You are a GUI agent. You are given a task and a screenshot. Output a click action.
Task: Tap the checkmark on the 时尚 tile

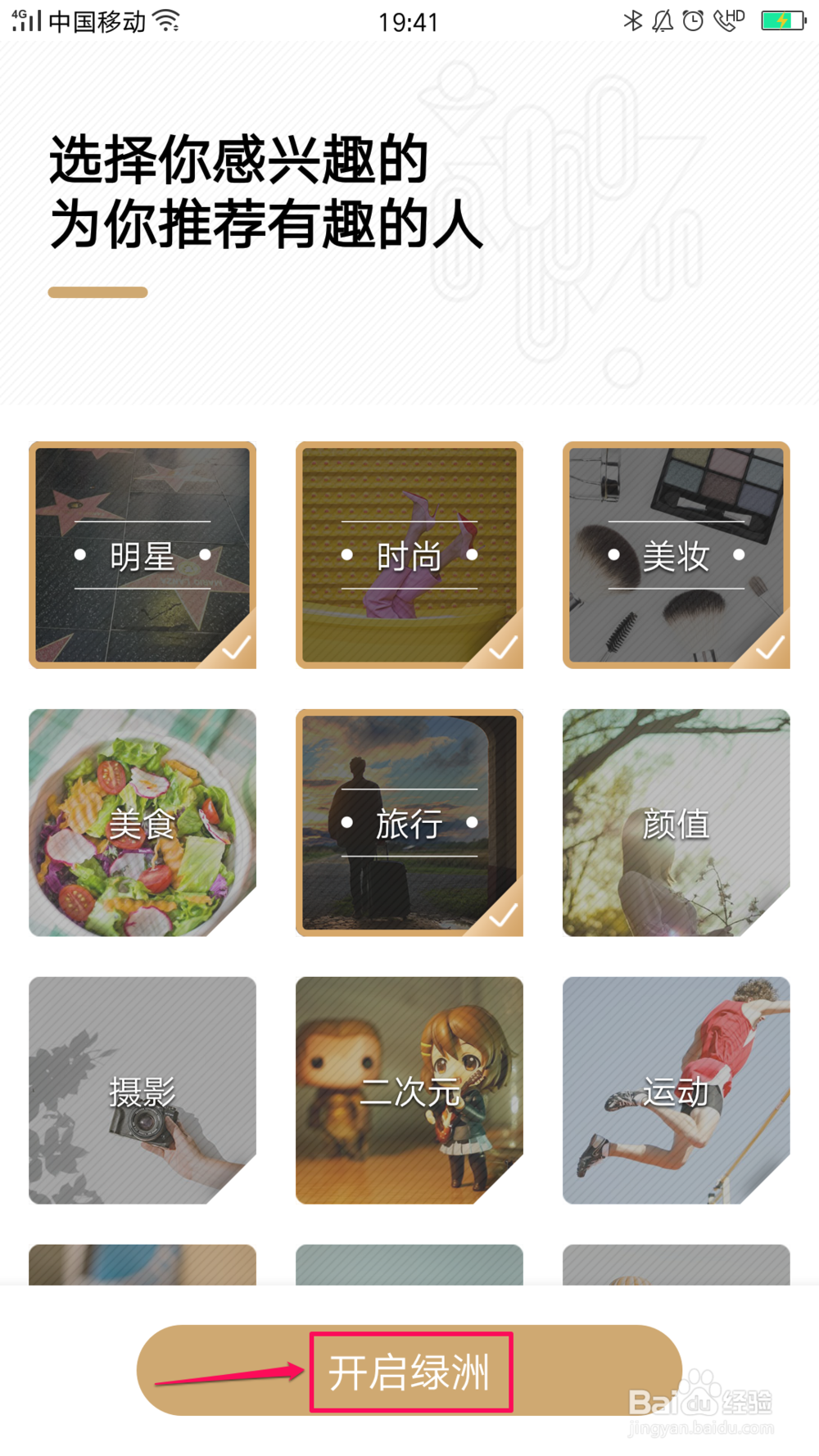[502, 649]
